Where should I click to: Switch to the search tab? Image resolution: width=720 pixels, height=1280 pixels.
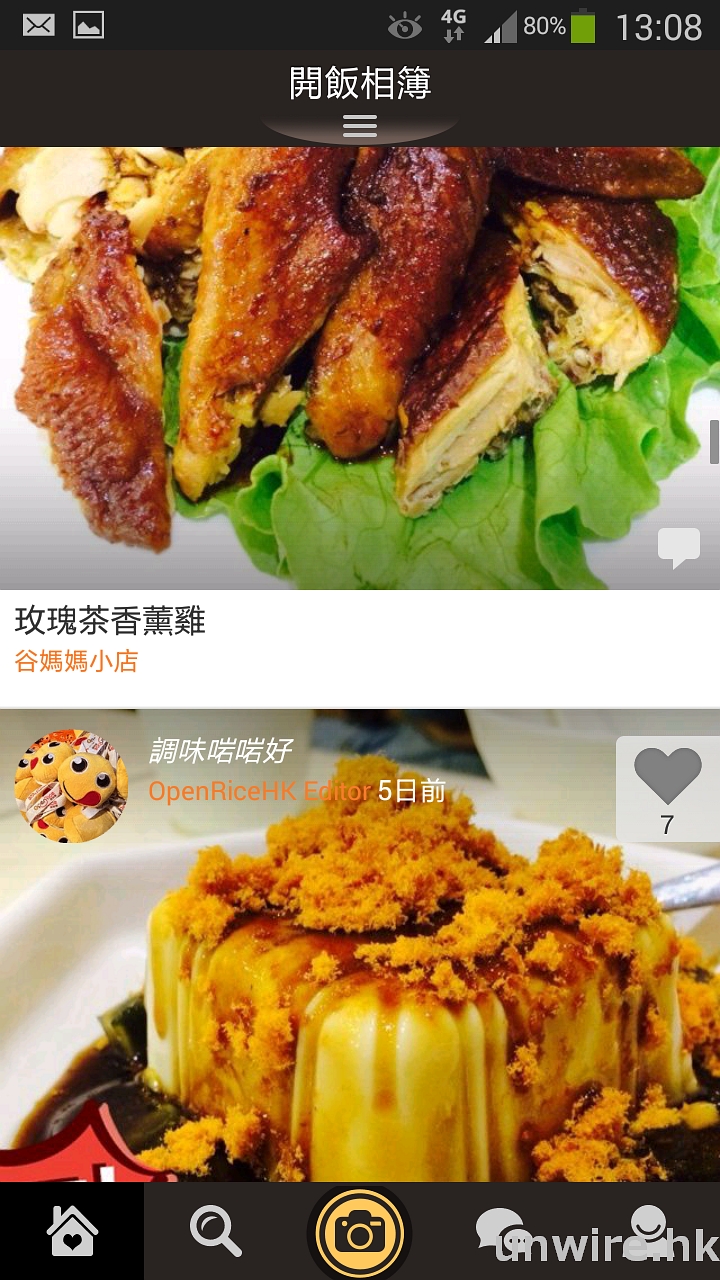[216, 1231]
